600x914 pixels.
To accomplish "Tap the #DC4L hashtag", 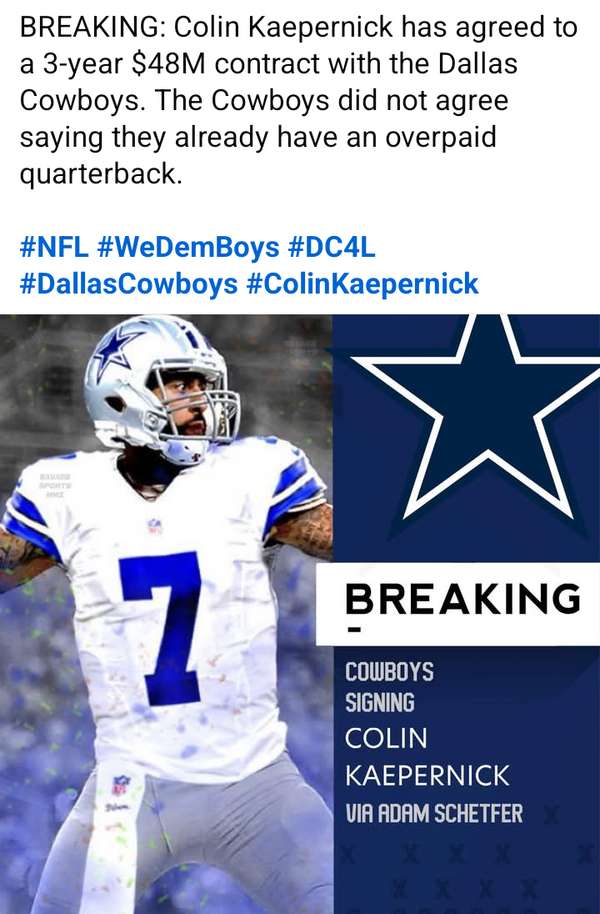I will pyautogui.click(x=331, y=246).
